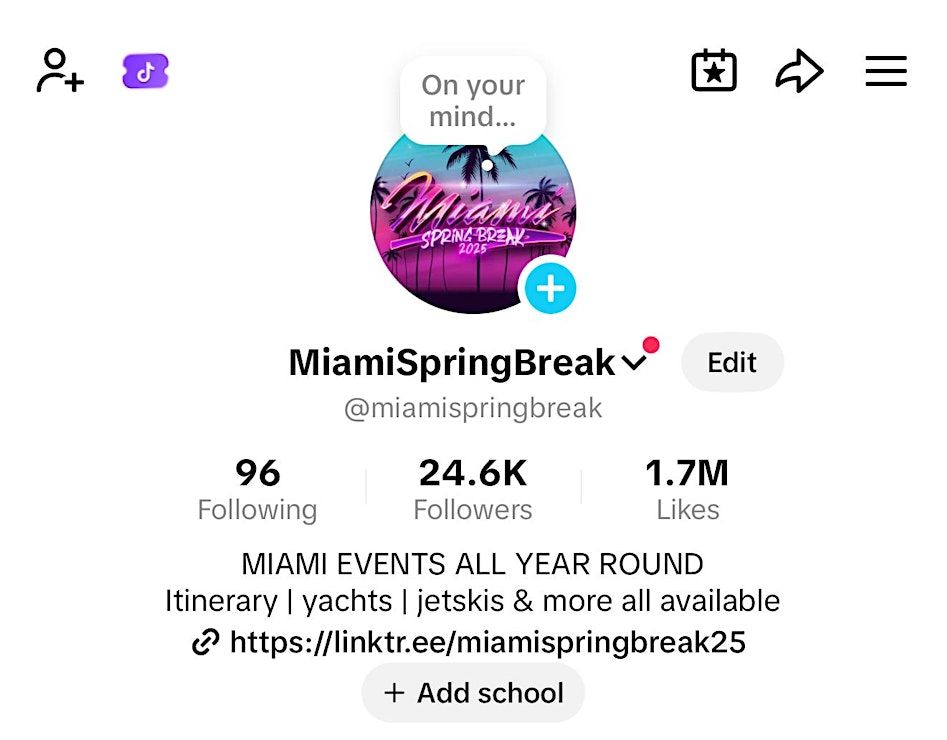This screenshot has width=947, height=740.
Task: Add a story with the plus button
Action: coord(550,289)
